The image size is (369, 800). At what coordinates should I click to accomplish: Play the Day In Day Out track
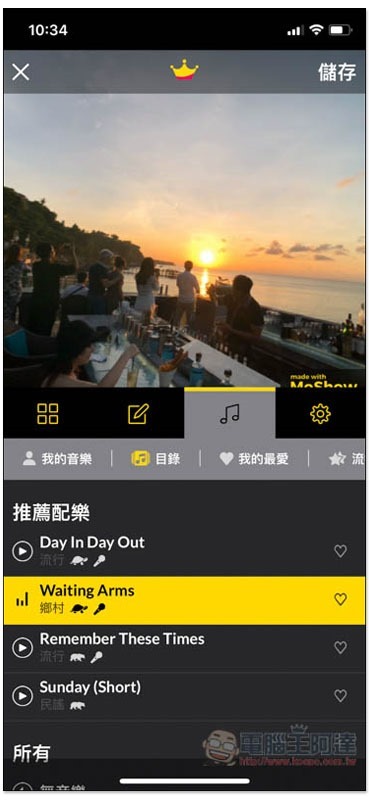[22, 551]
